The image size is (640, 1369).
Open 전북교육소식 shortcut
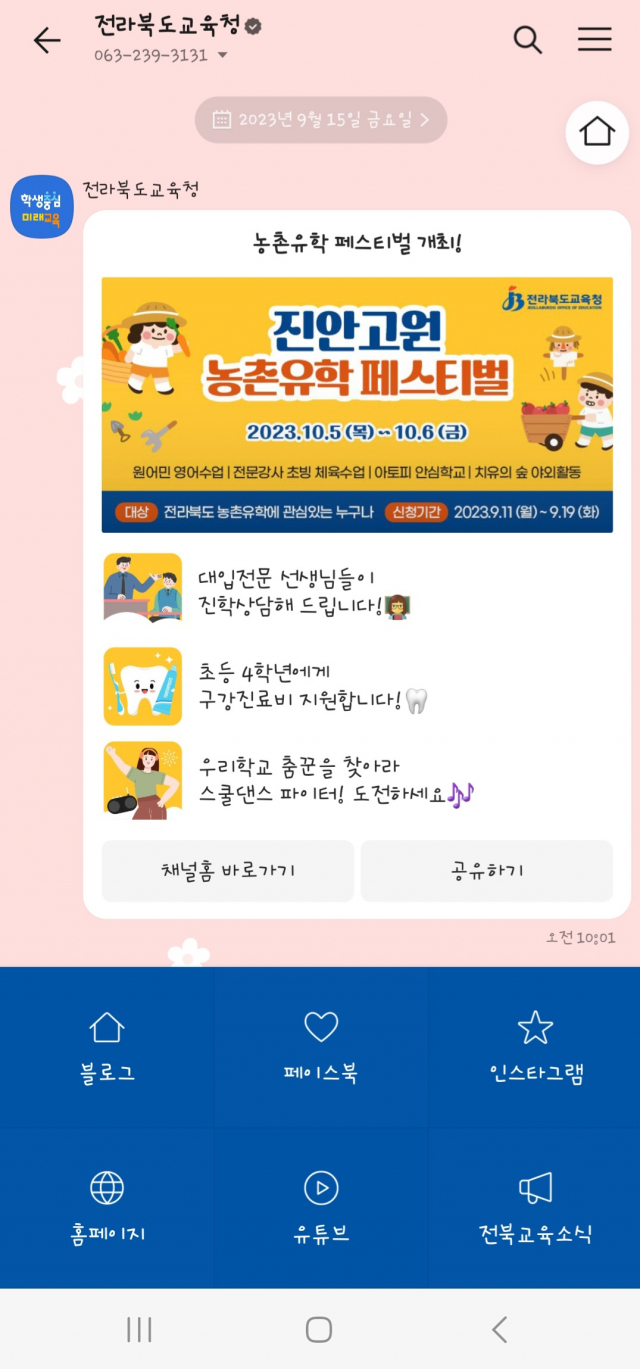click(x=535, y=1208)
